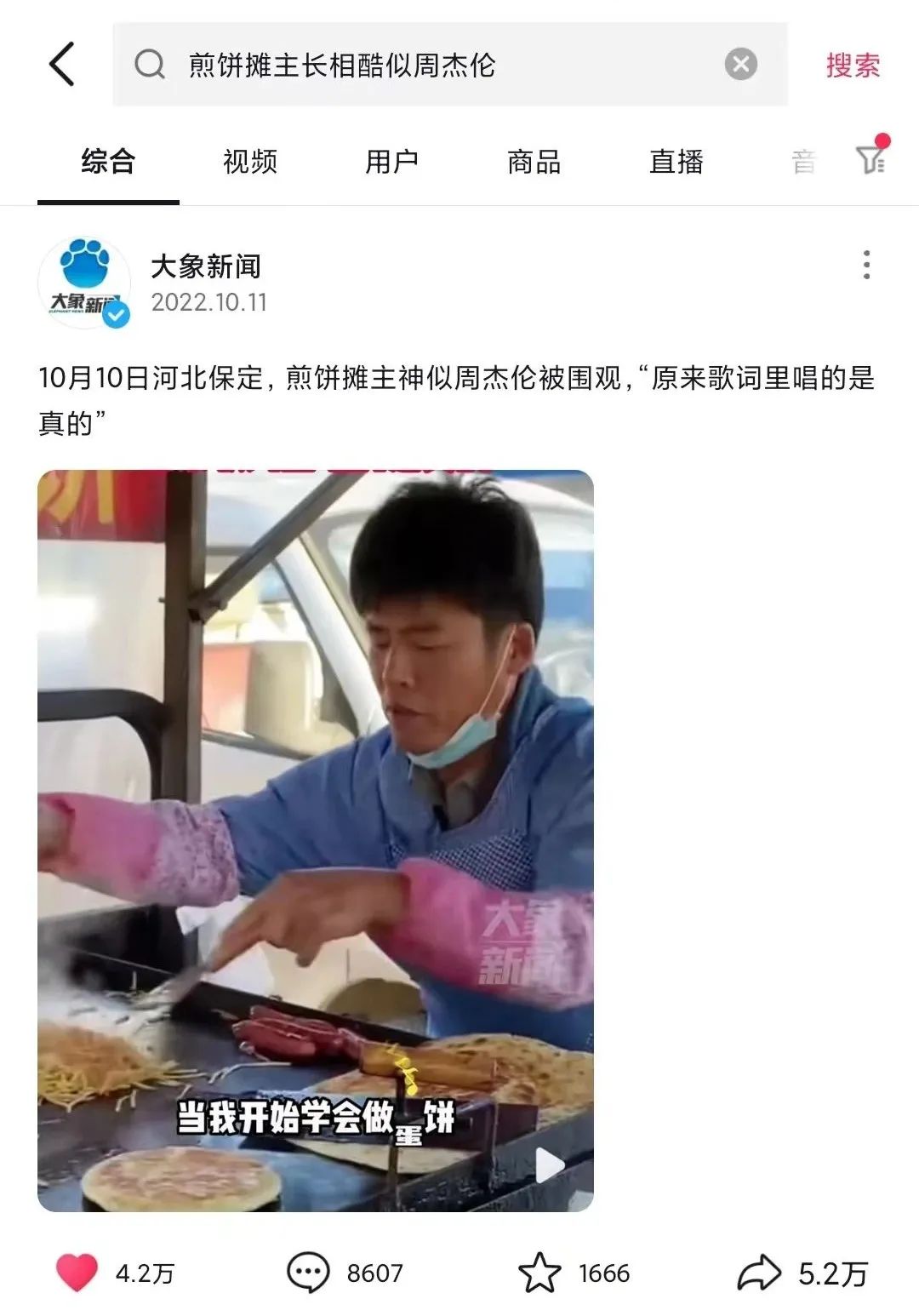This screenshot has height=1316, width=919.
Task: Open the search filter icon
Action: [x=871, y=158]
